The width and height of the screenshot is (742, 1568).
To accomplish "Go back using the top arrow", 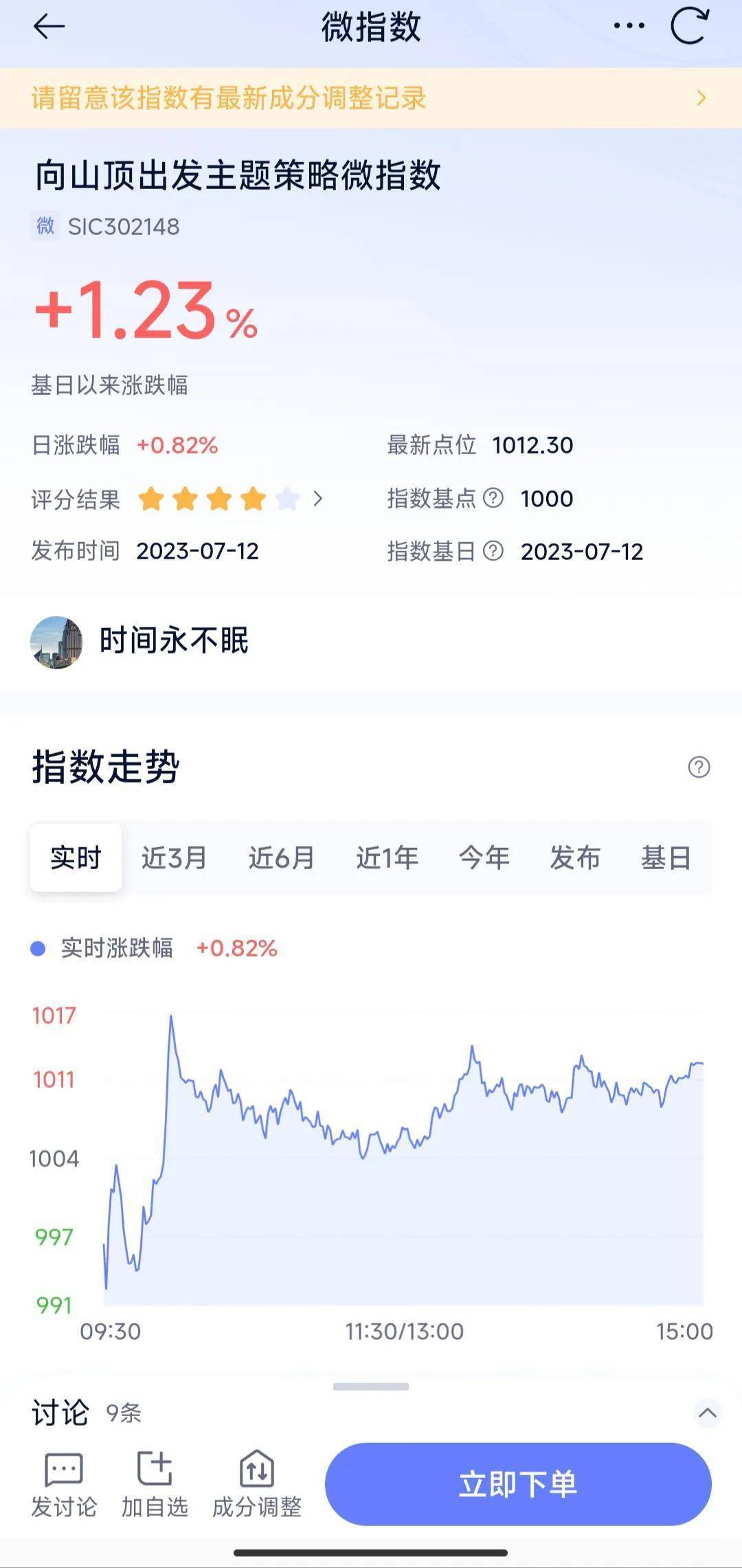I will (49, 27).
